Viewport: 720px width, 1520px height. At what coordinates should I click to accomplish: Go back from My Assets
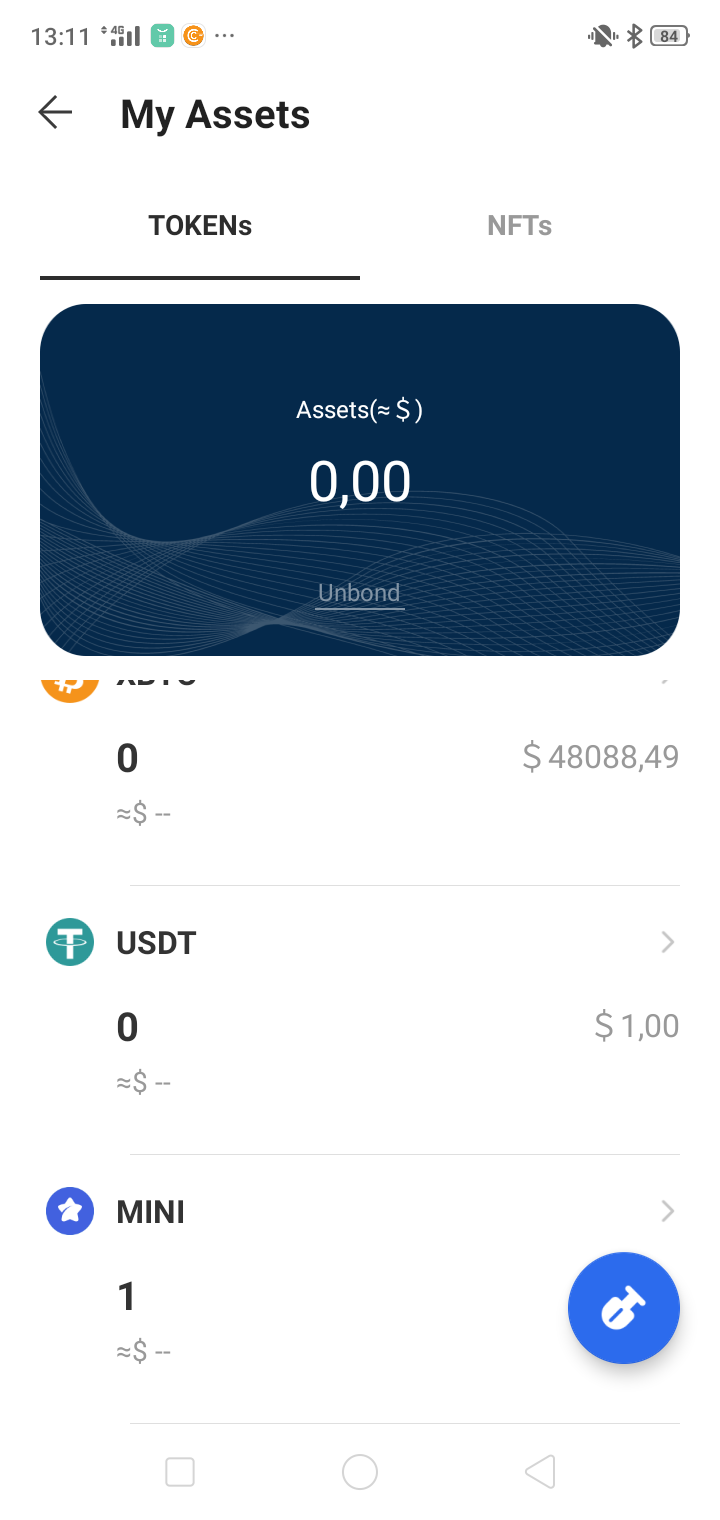(x=56, y=113)
